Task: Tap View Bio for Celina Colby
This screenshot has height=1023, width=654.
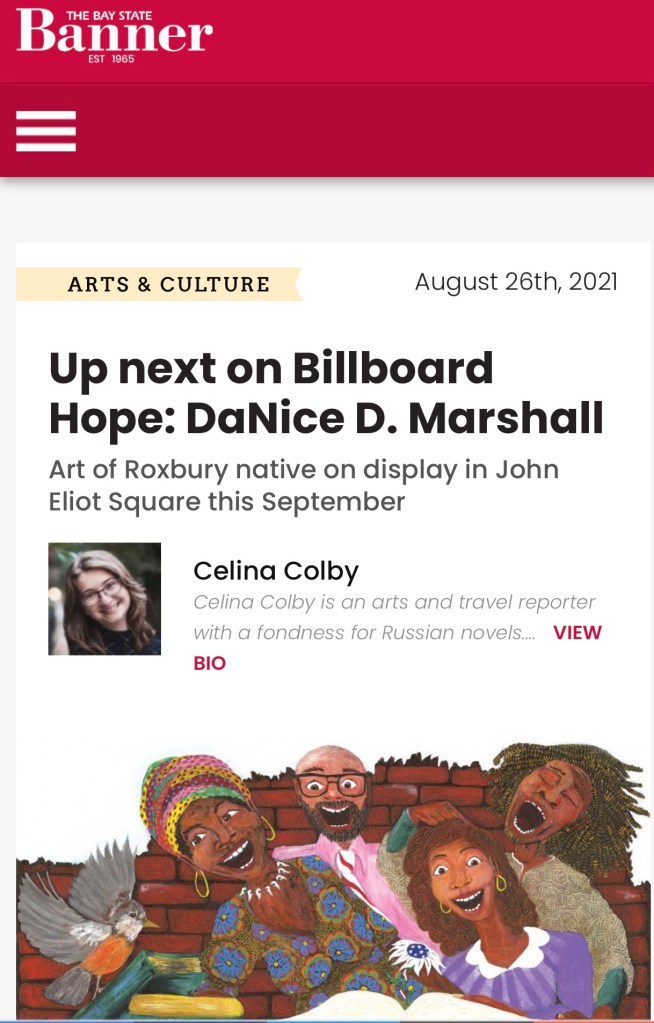Action: click(577, 633)
